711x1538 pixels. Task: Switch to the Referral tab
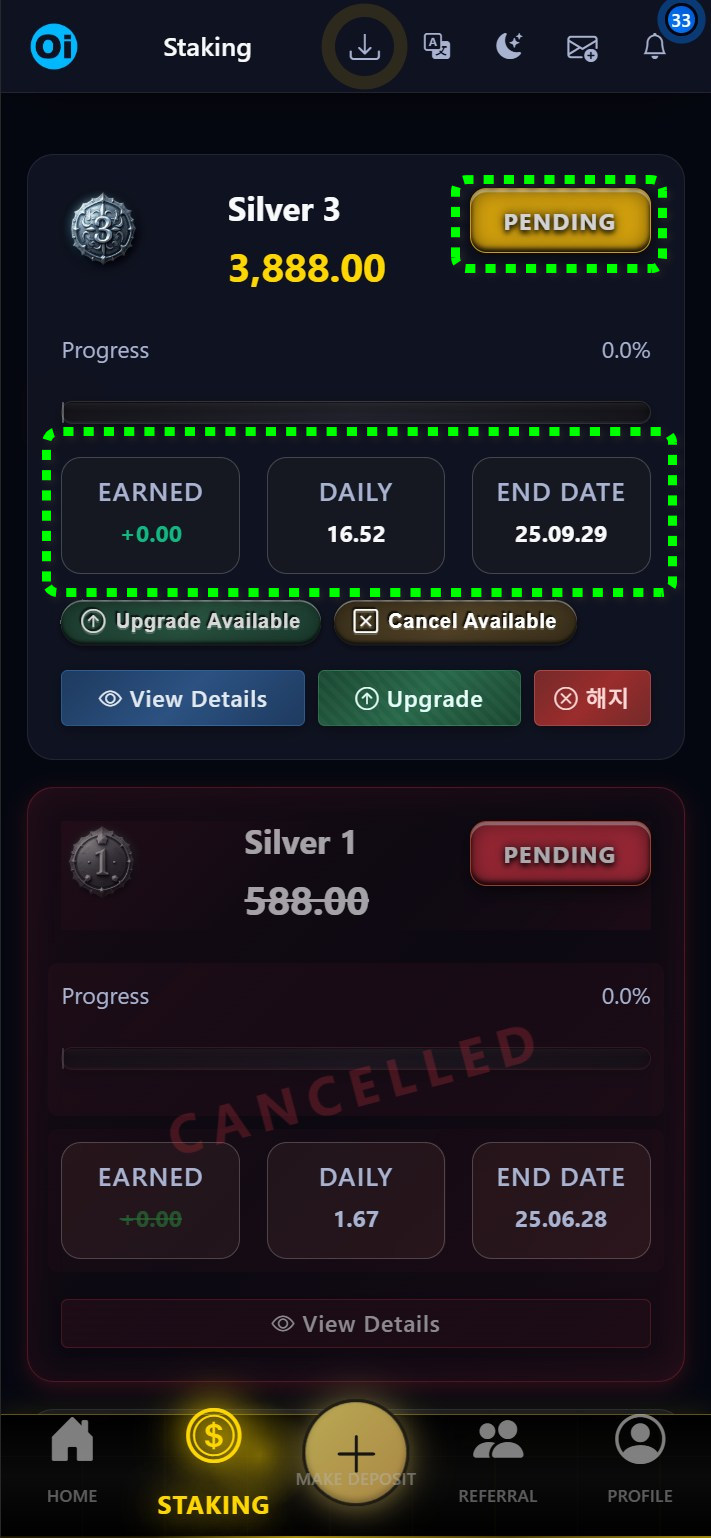click(x=497, y=1460)
